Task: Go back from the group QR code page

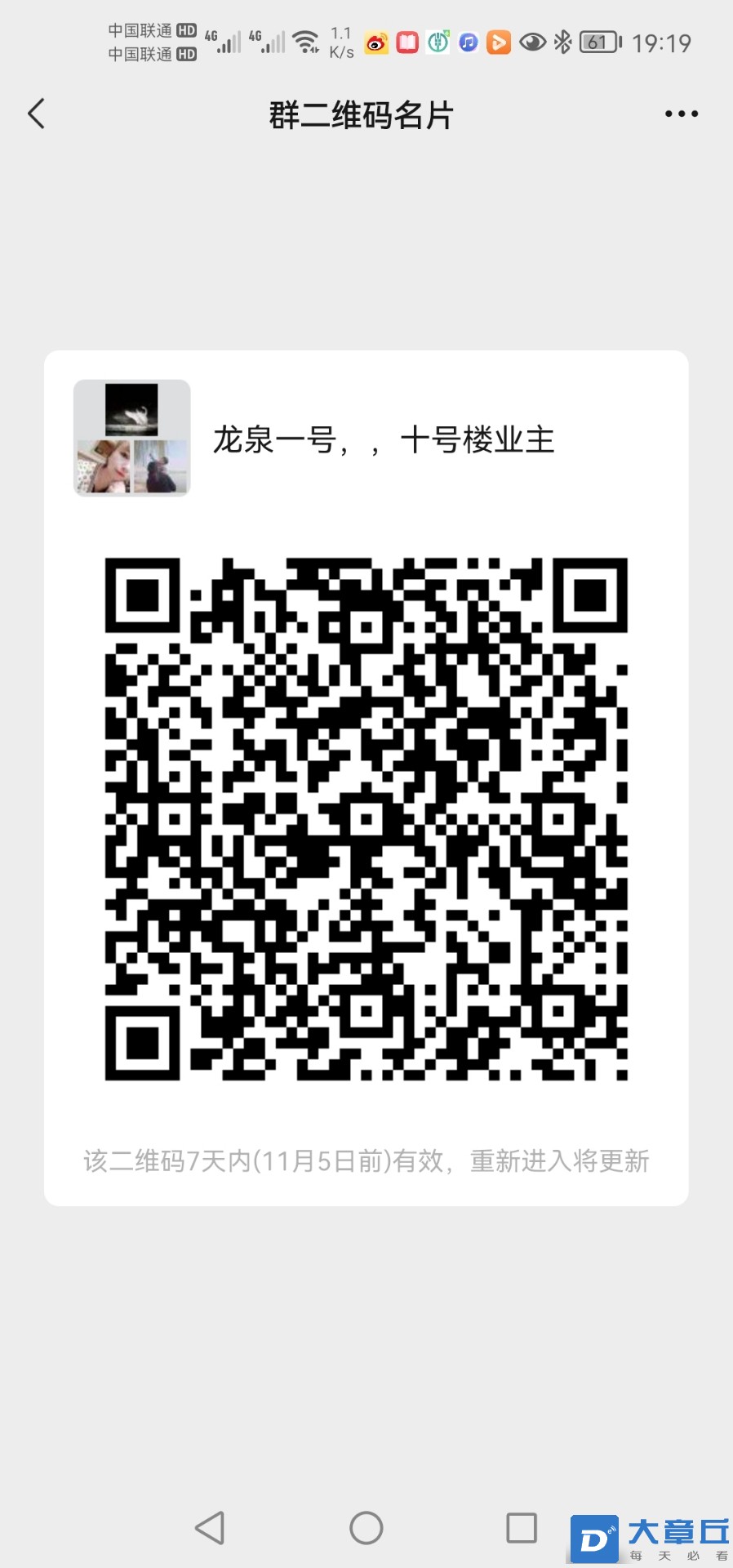Action: pos(37,114)
